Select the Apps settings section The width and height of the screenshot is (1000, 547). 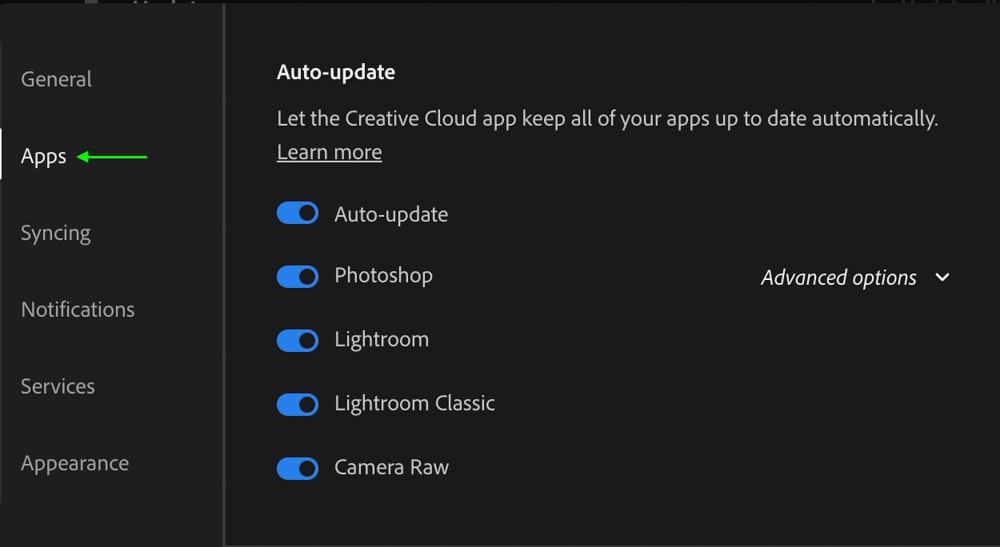[x=44, y=157]
